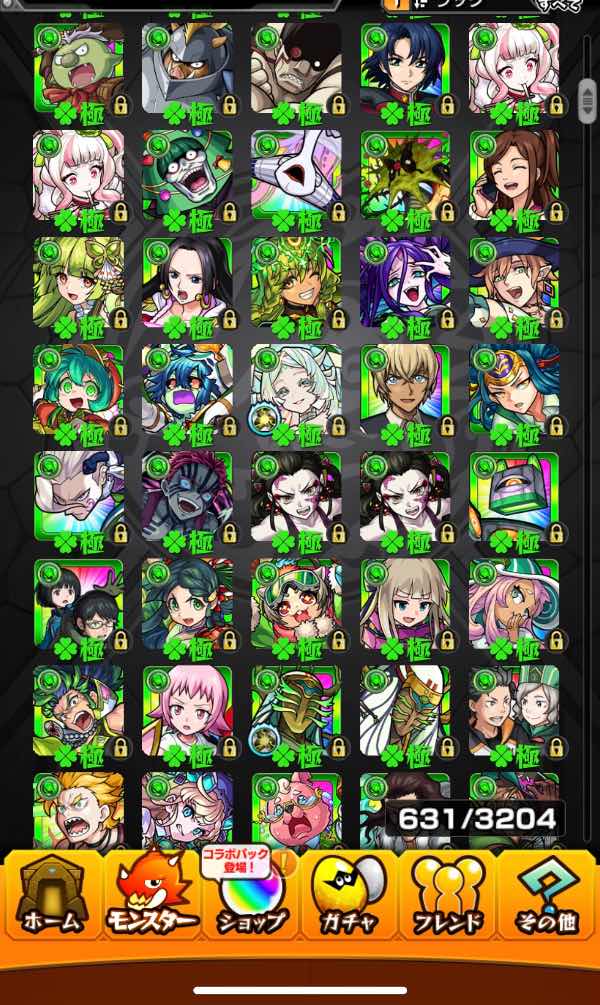Select the green robot with yellow eye

514,497
